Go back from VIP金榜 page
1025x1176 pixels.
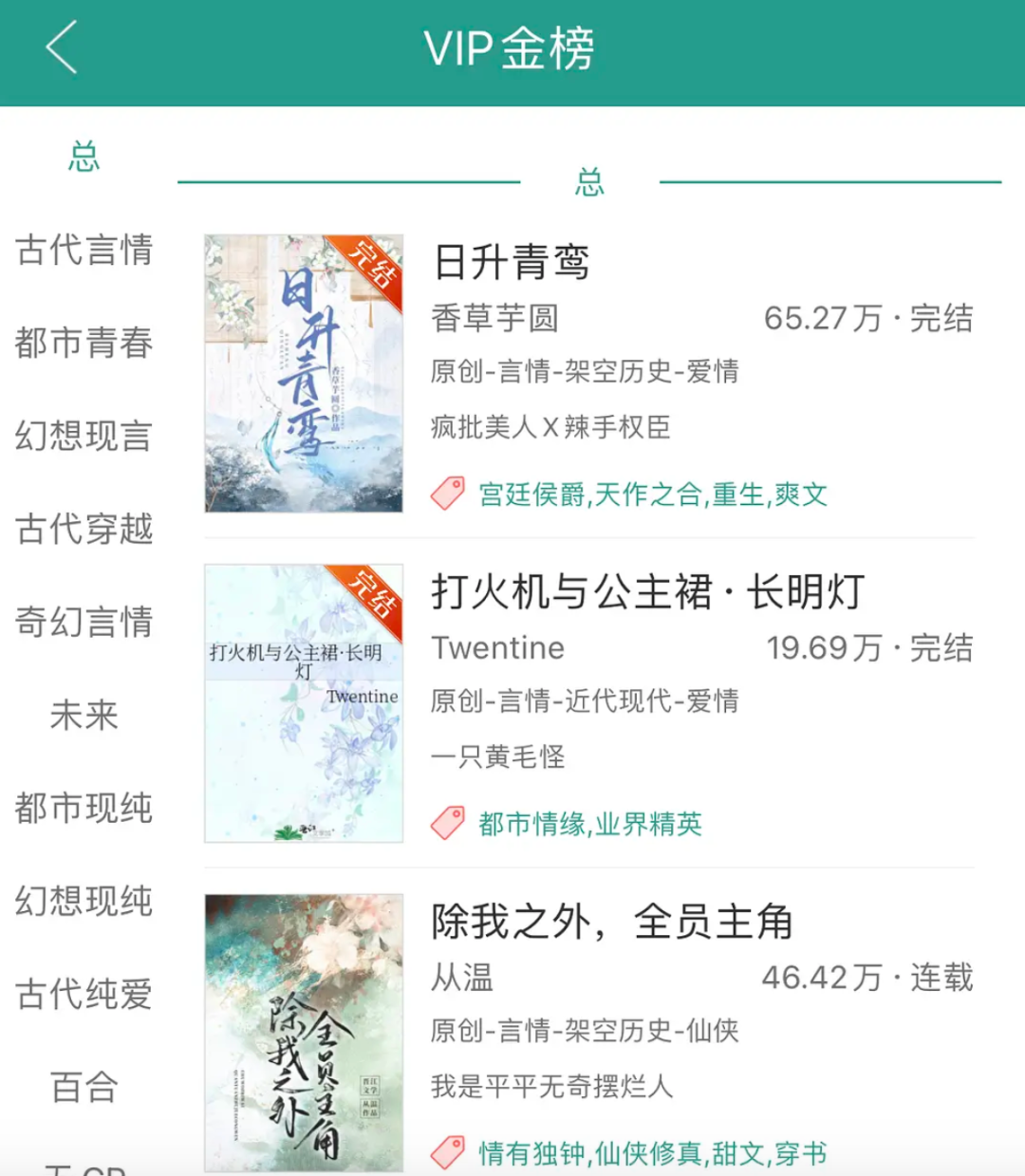(62, 48)
